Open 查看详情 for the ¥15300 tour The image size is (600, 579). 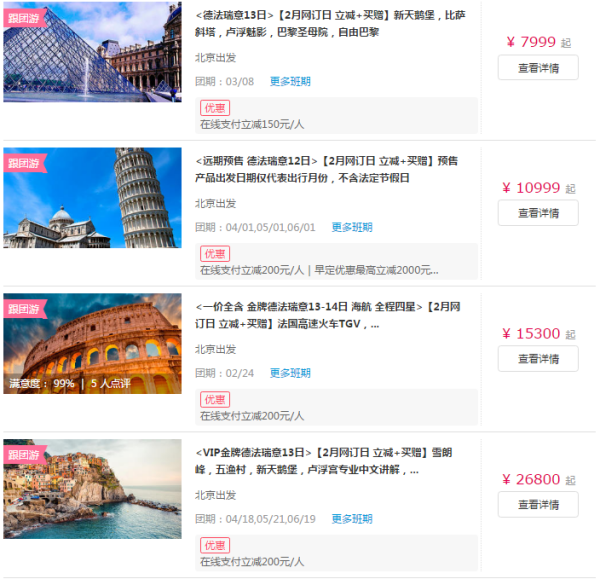pos(538,359)
